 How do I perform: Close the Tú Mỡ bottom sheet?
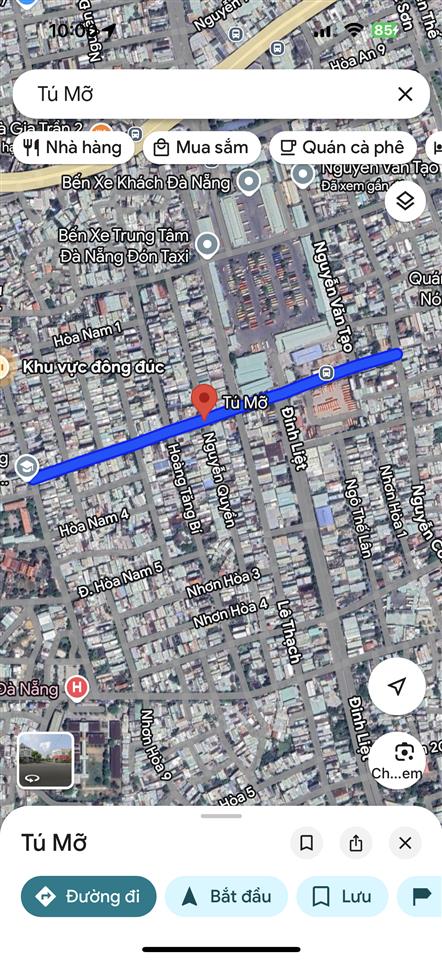(405, 843)
